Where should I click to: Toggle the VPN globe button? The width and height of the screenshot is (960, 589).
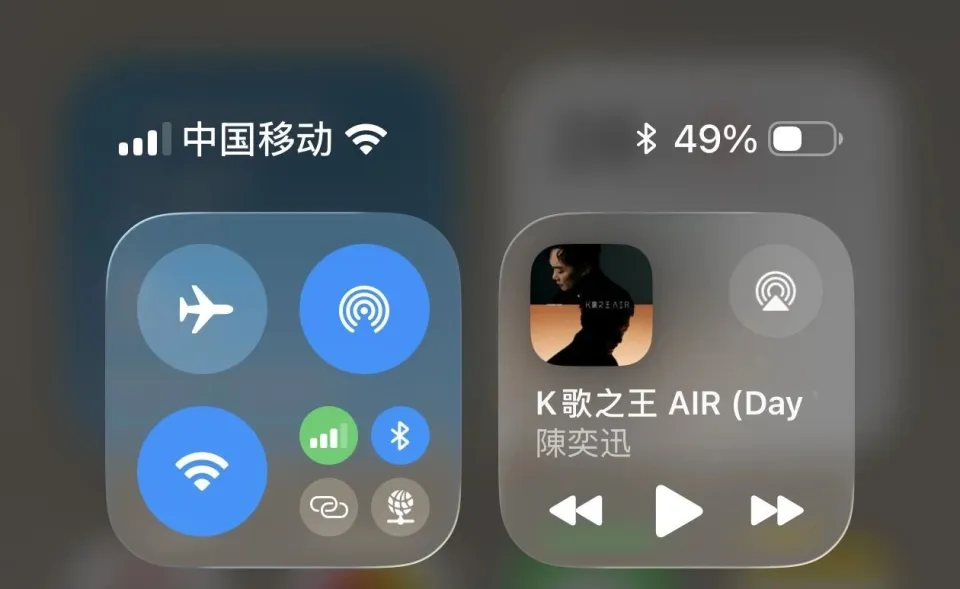click(400, 508)
